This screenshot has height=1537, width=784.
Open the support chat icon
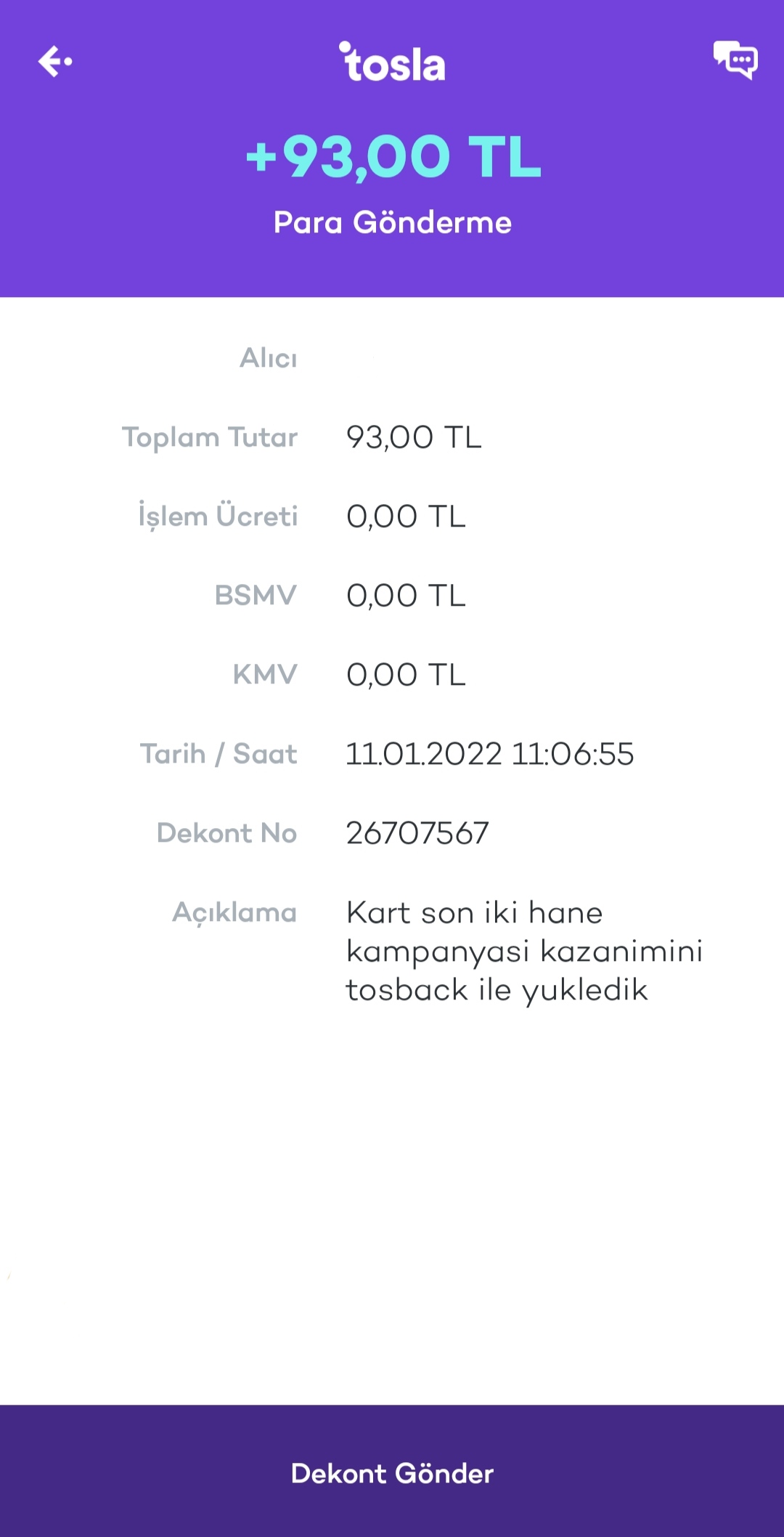pos(735,60)
